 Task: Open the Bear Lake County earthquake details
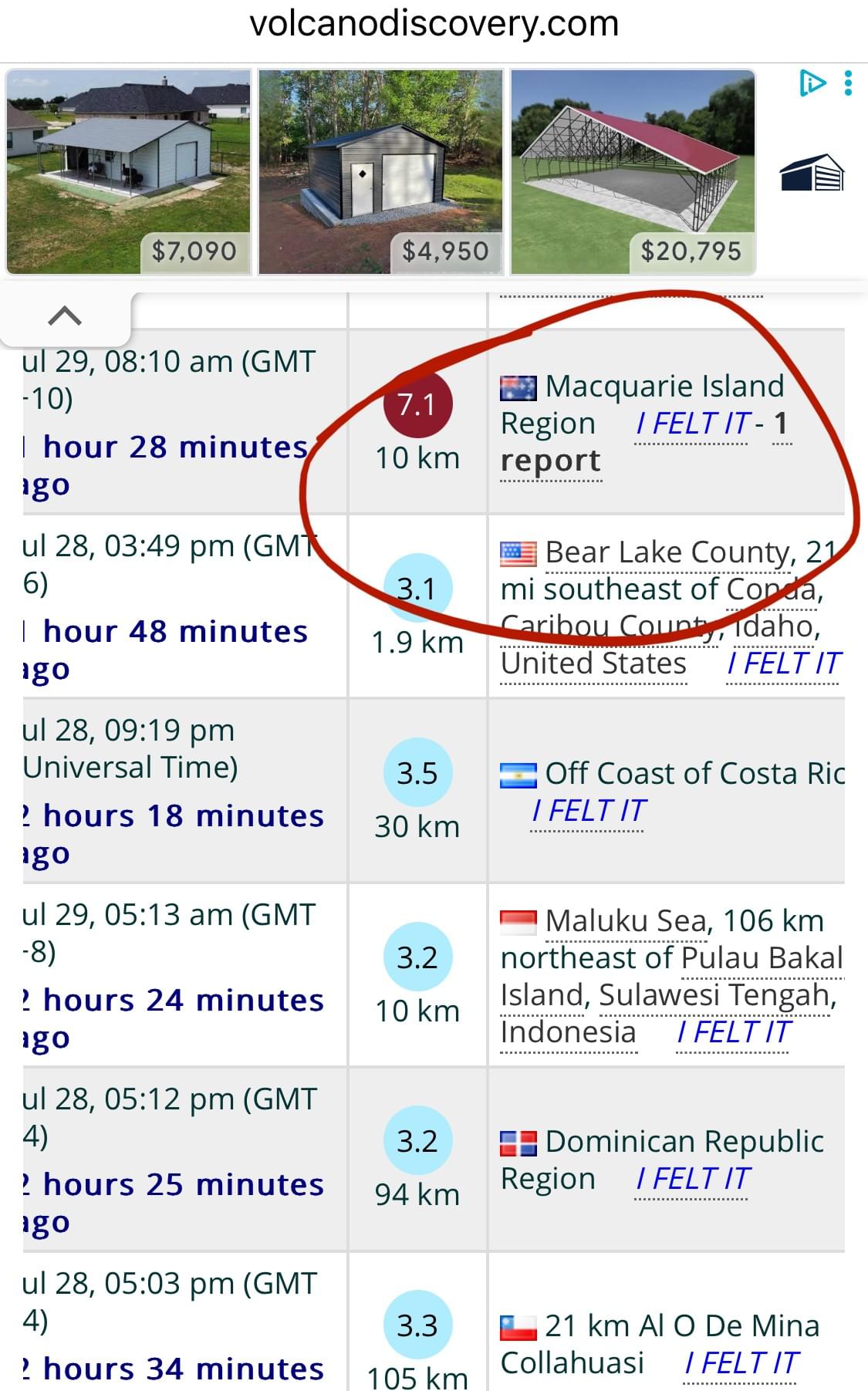669,552
